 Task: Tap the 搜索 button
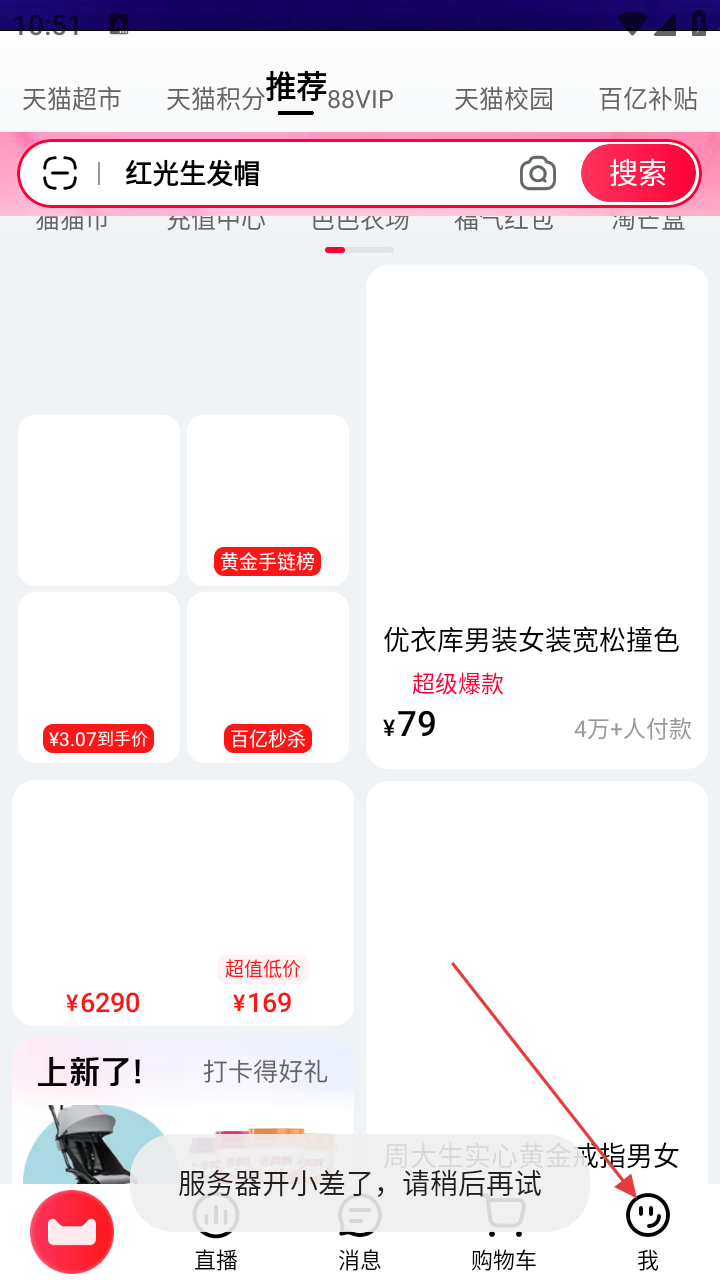(638, 174)
